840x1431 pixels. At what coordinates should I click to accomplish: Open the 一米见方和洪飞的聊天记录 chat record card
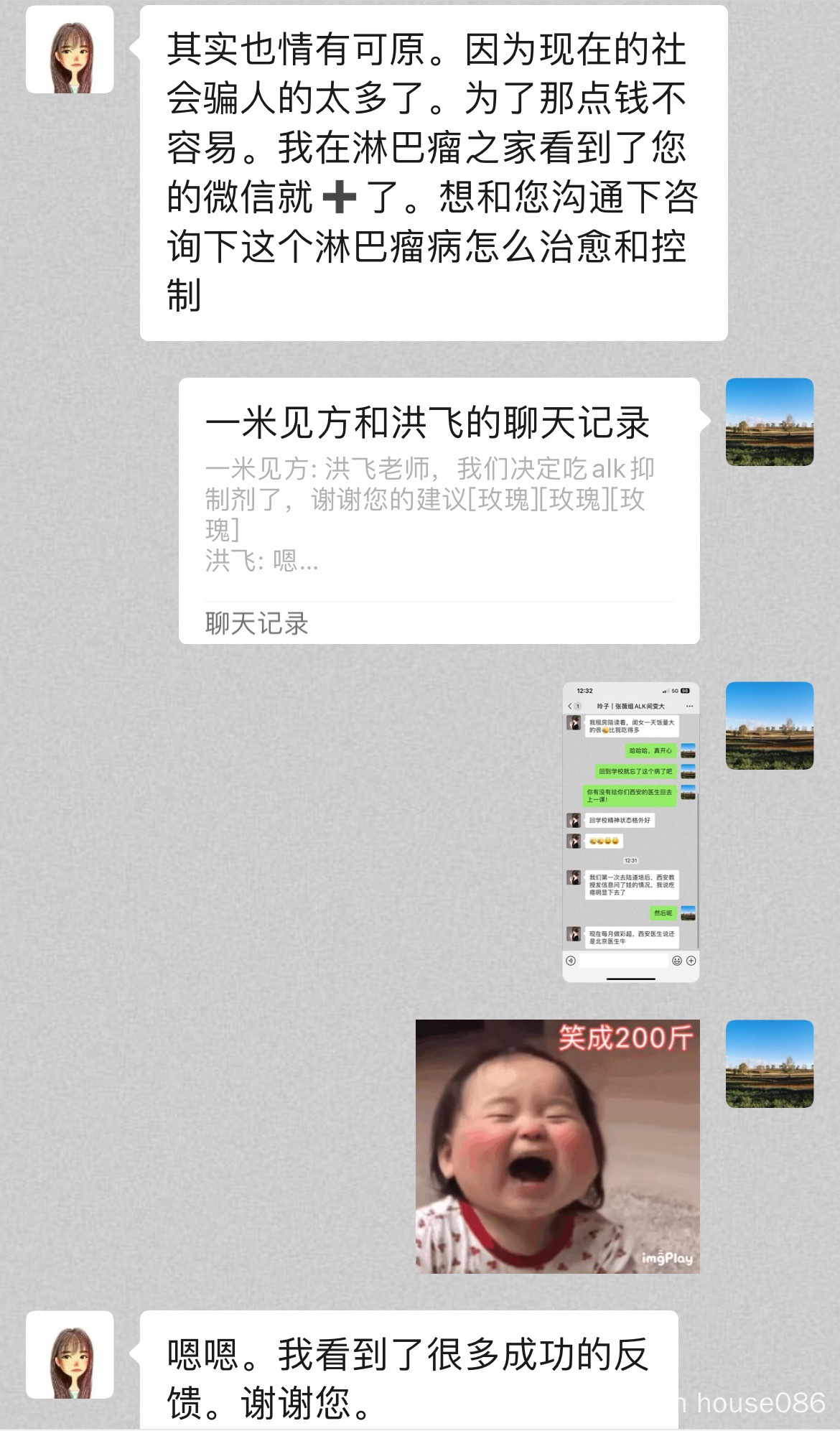pyautogui.click(x=439, y=511)
